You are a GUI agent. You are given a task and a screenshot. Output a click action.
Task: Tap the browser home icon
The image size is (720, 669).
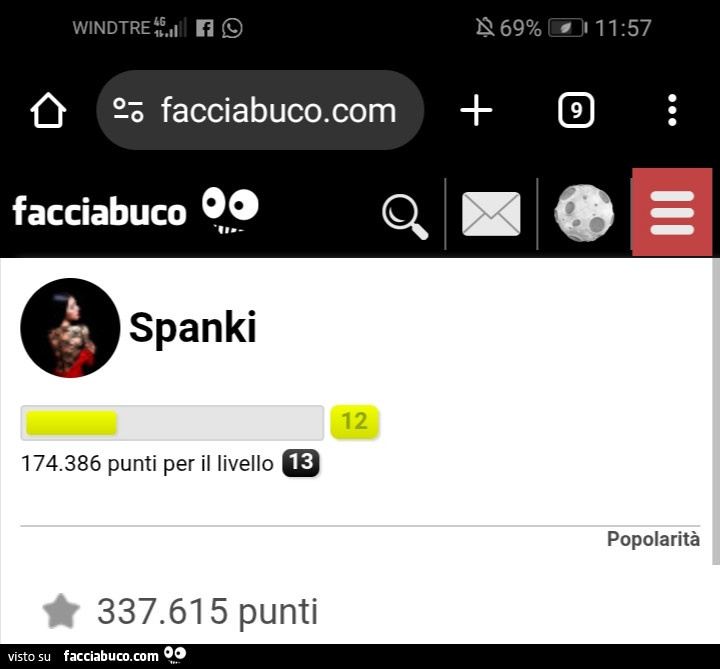[48, 111]
